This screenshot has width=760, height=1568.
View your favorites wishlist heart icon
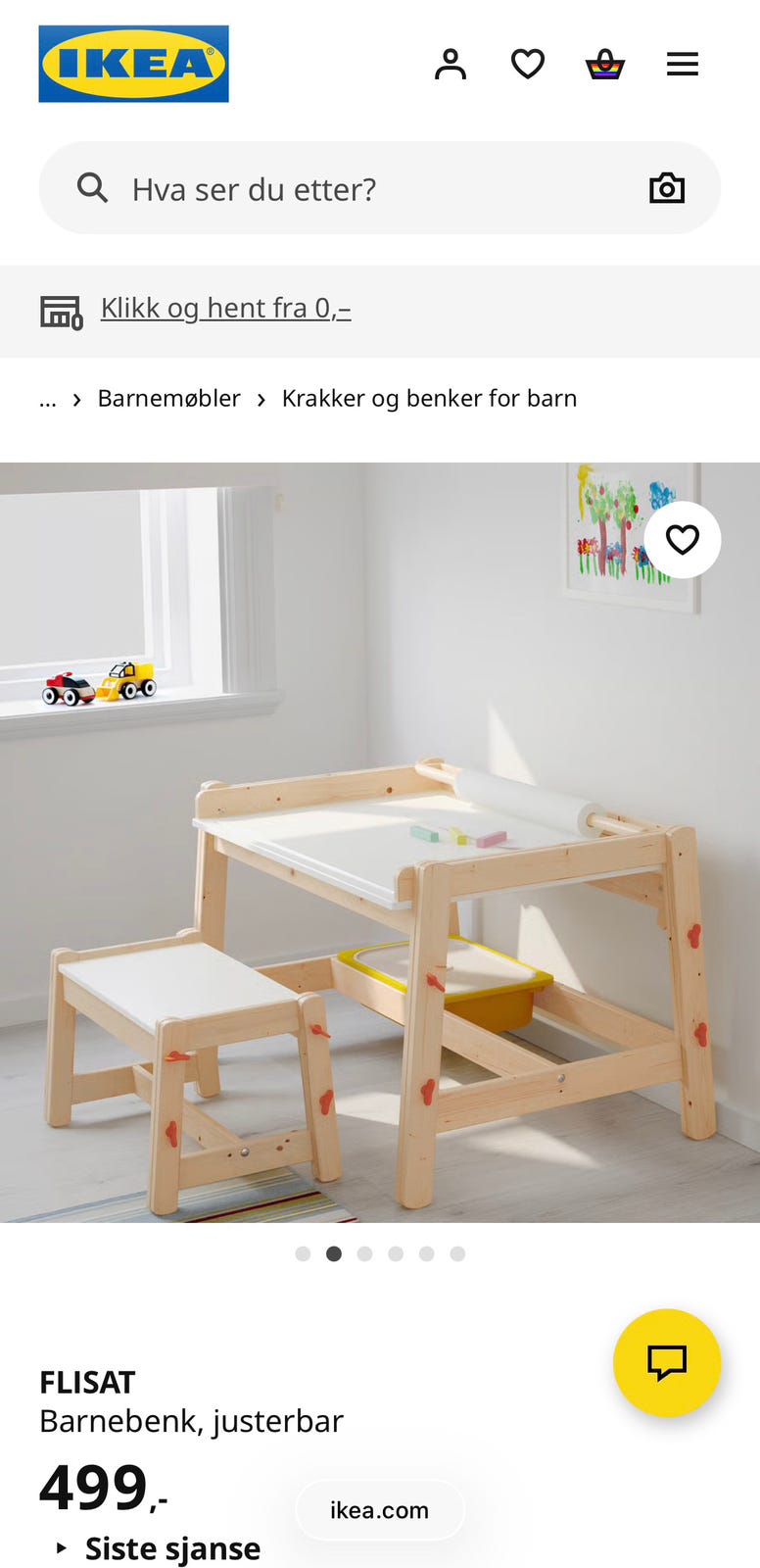(x=528, y=63)
